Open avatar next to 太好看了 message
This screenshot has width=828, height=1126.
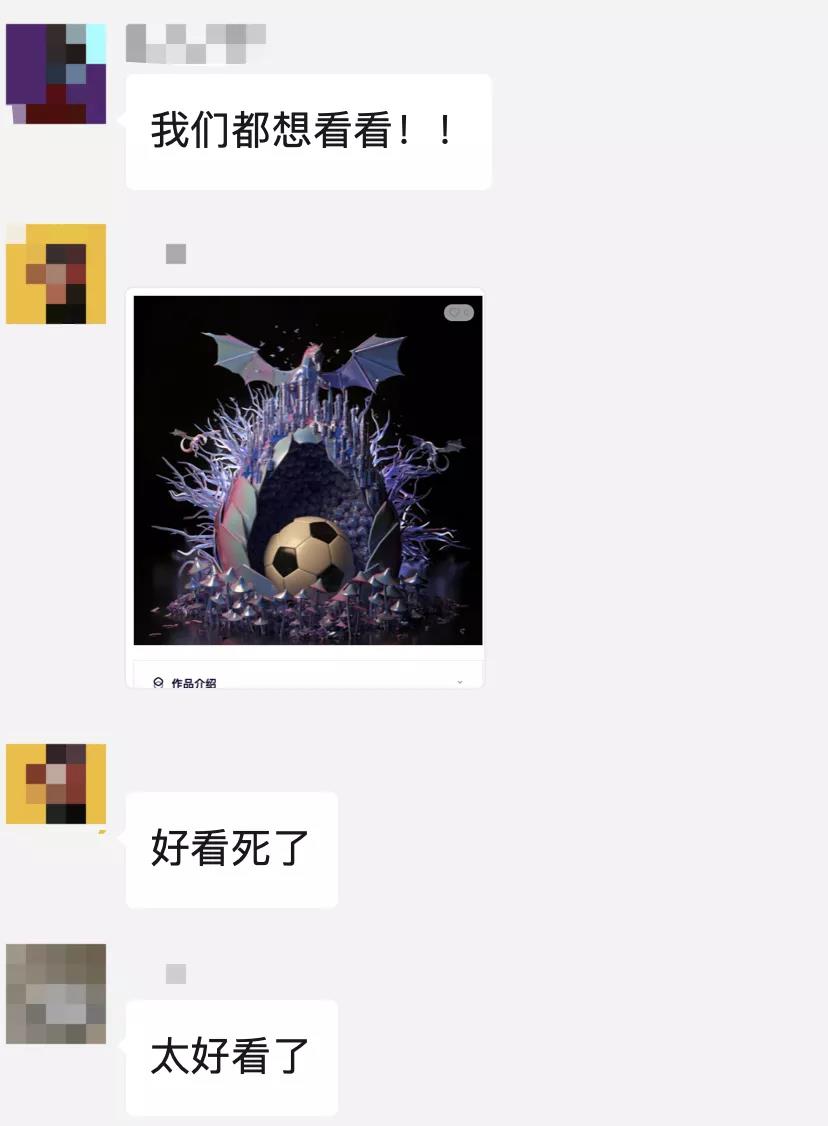56,994
